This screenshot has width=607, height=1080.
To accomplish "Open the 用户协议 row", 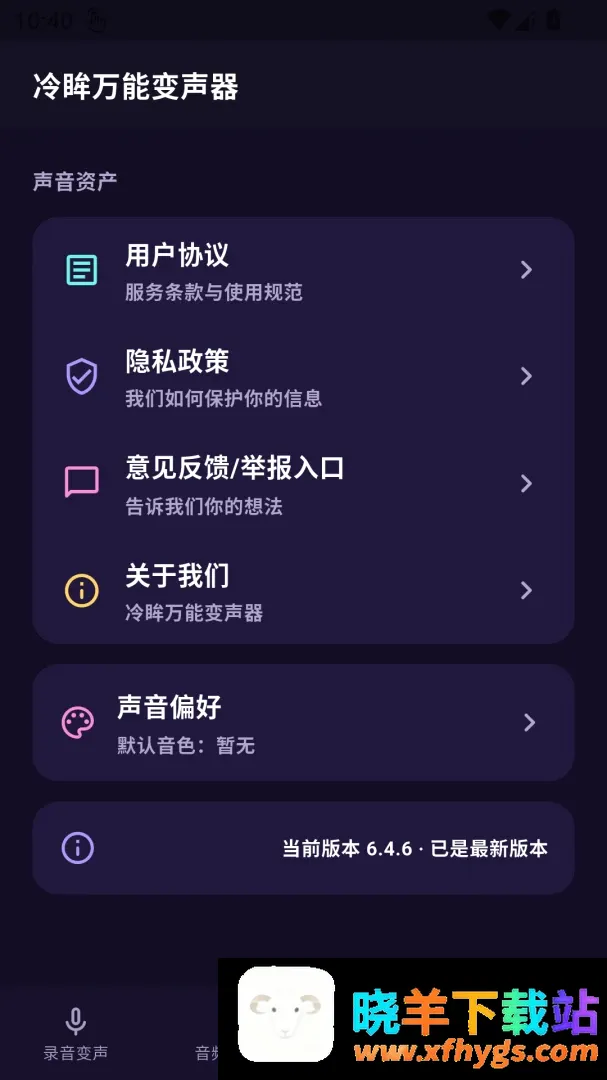I will (303, 270).
